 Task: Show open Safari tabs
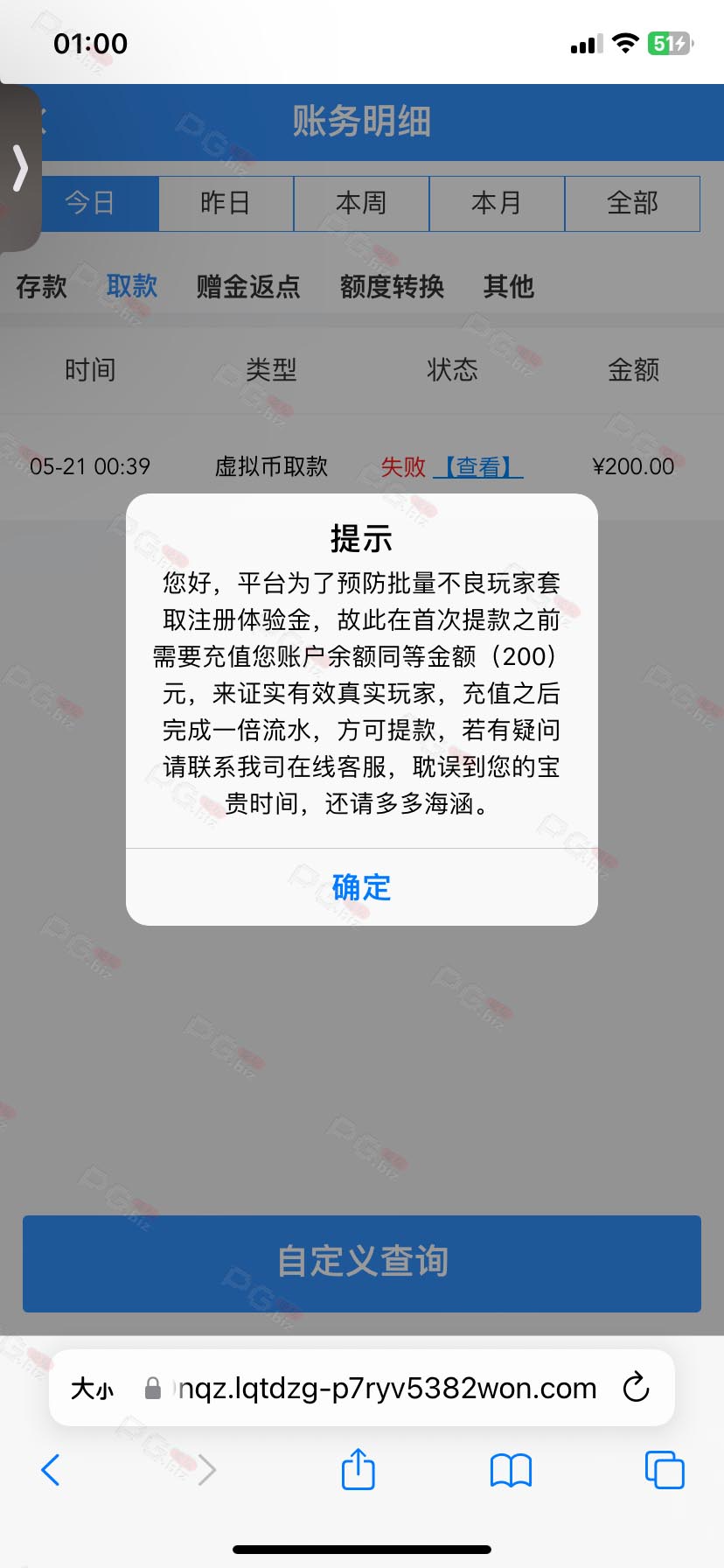[x=665, y=1470]
